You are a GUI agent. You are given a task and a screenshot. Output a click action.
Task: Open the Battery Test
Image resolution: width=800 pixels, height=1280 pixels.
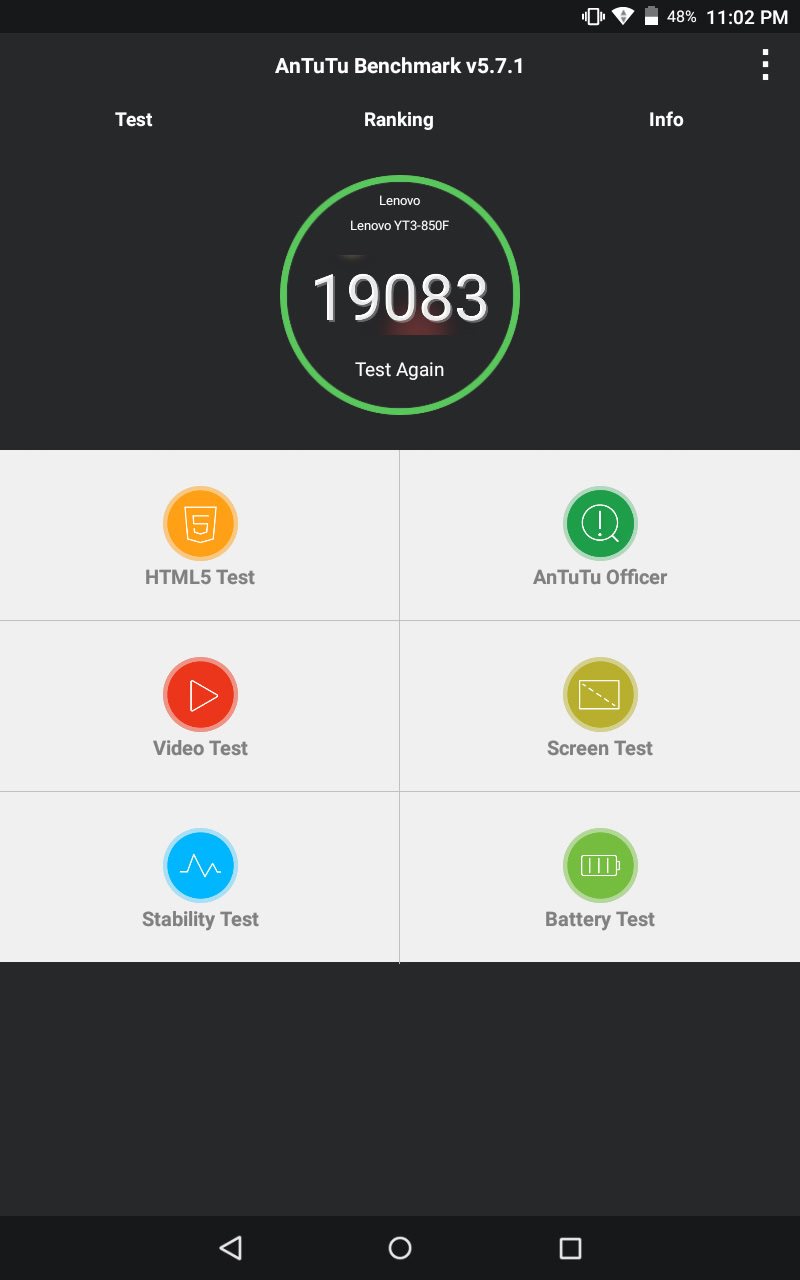click(600, 878)
